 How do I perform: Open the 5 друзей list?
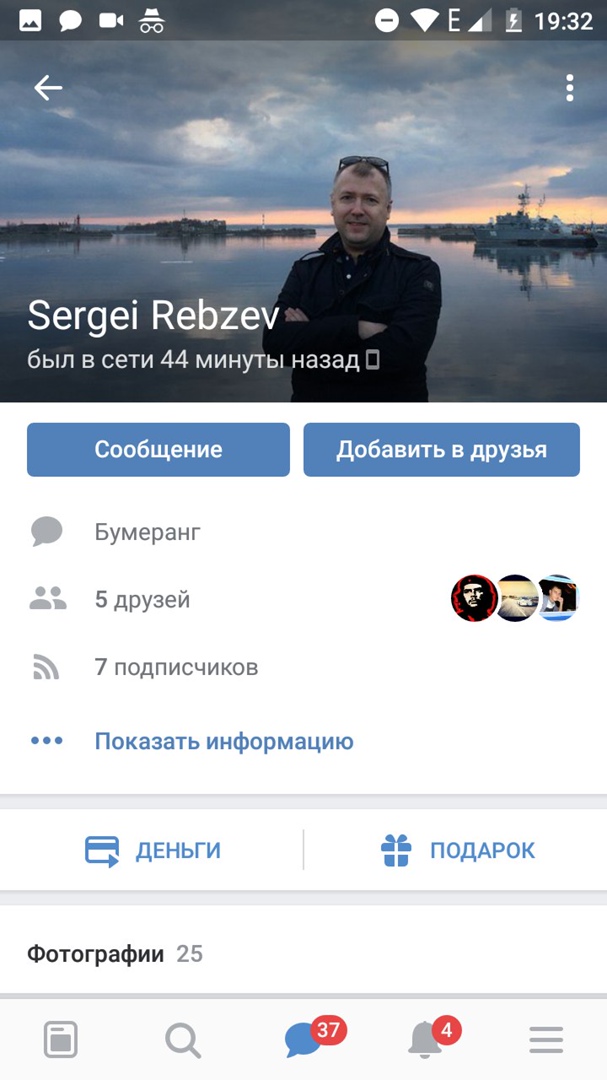coord(142,600)
